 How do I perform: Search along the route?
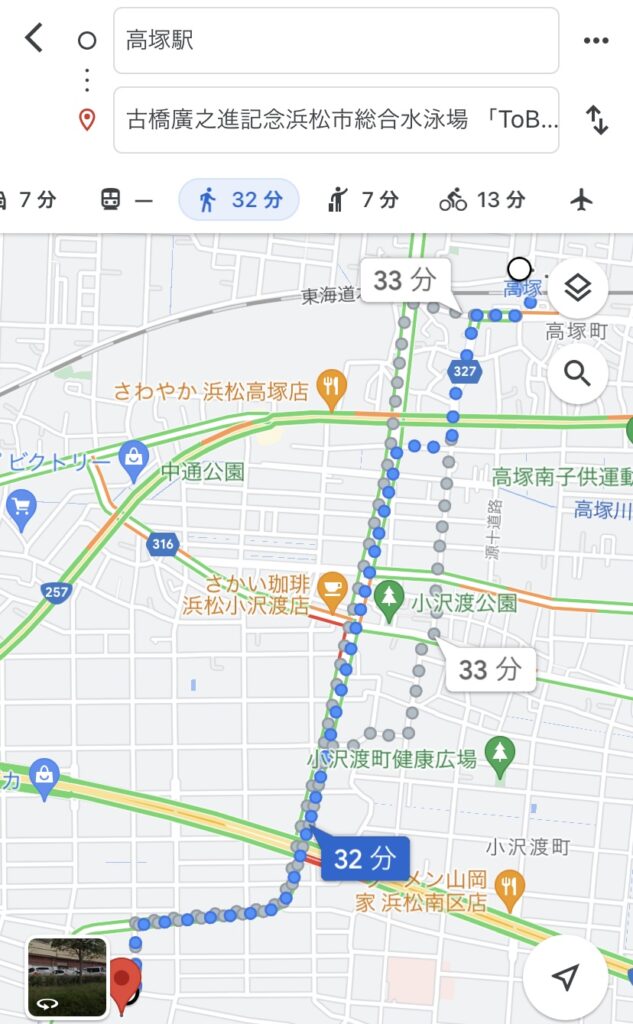click(577, 374)
